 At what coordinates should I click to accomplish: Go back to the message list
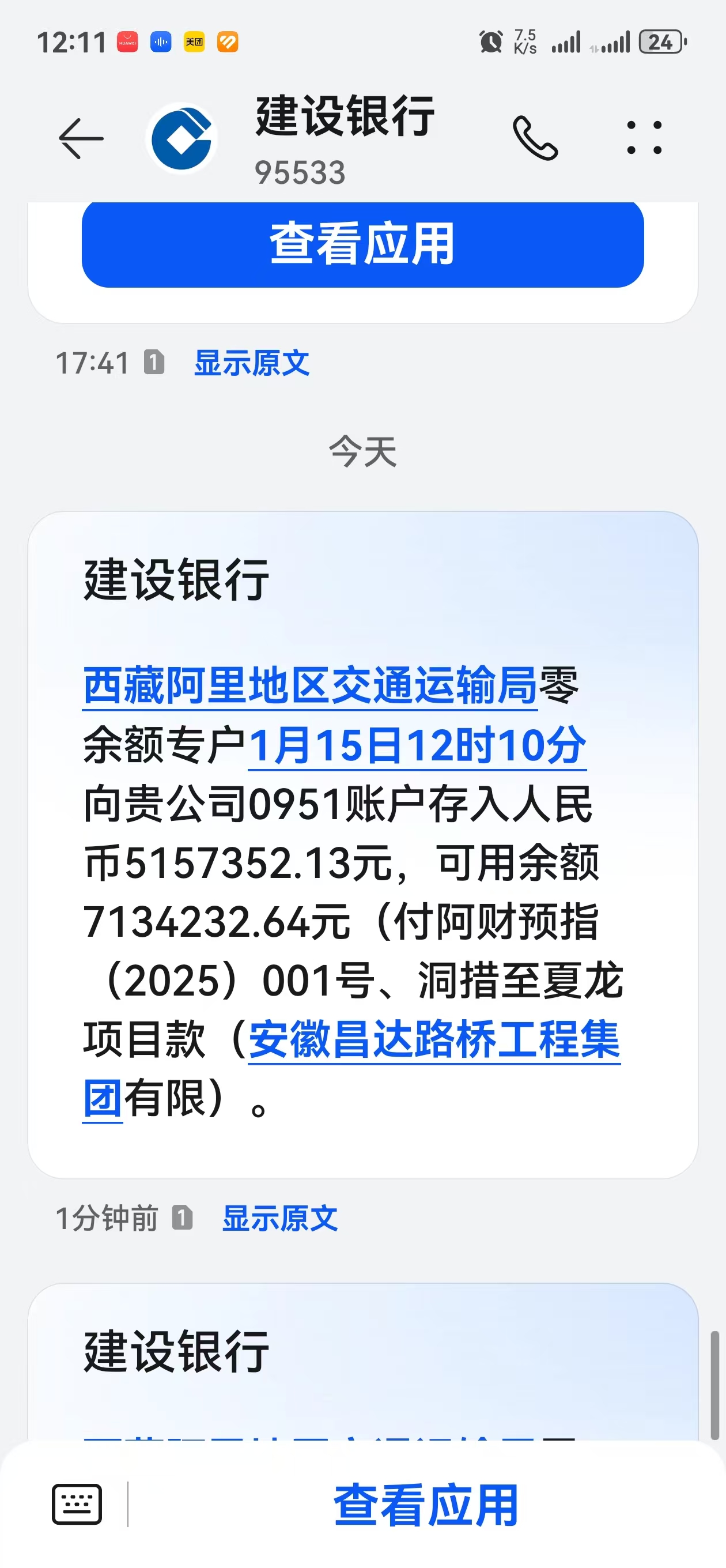(81, 139)
